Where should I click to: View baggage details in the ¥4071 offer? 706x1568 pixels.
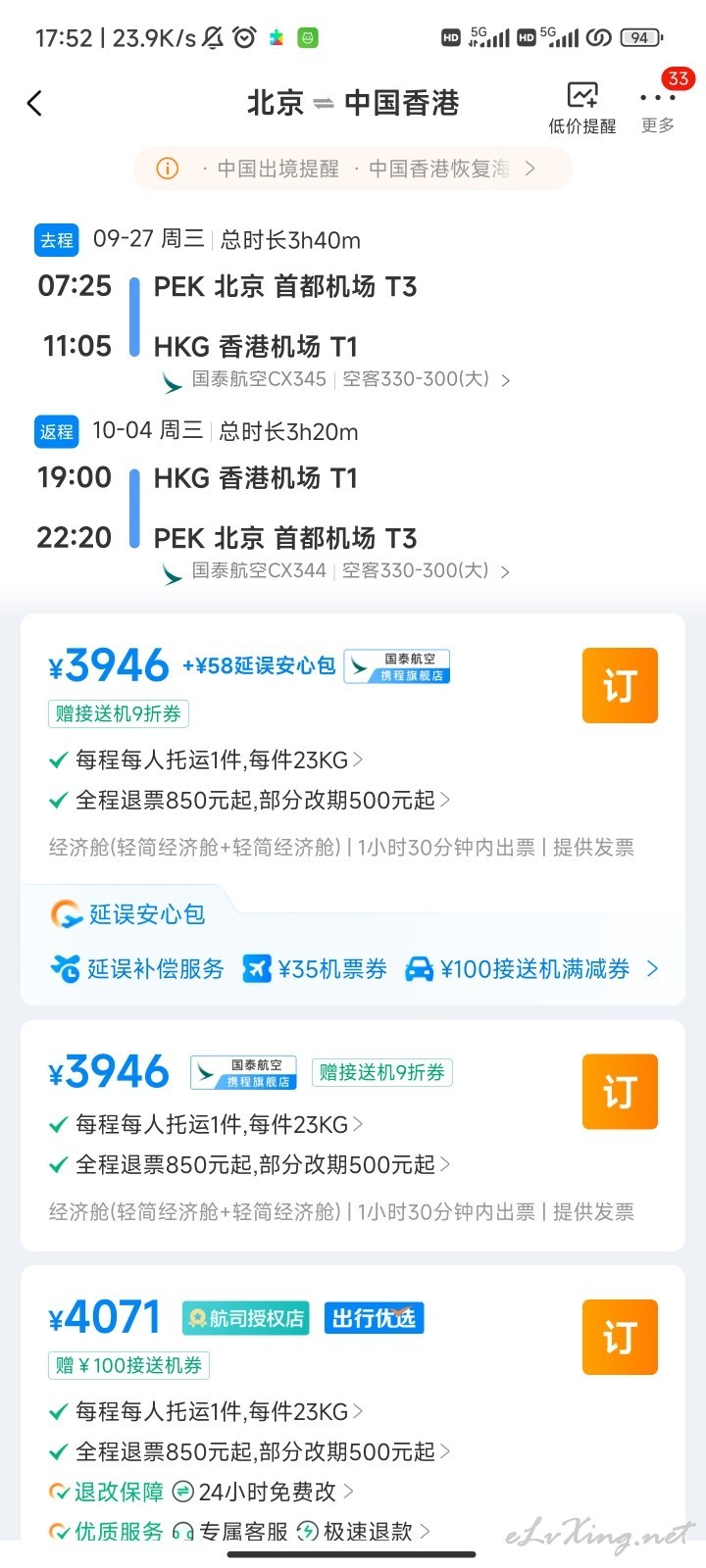click(206, 1411)
